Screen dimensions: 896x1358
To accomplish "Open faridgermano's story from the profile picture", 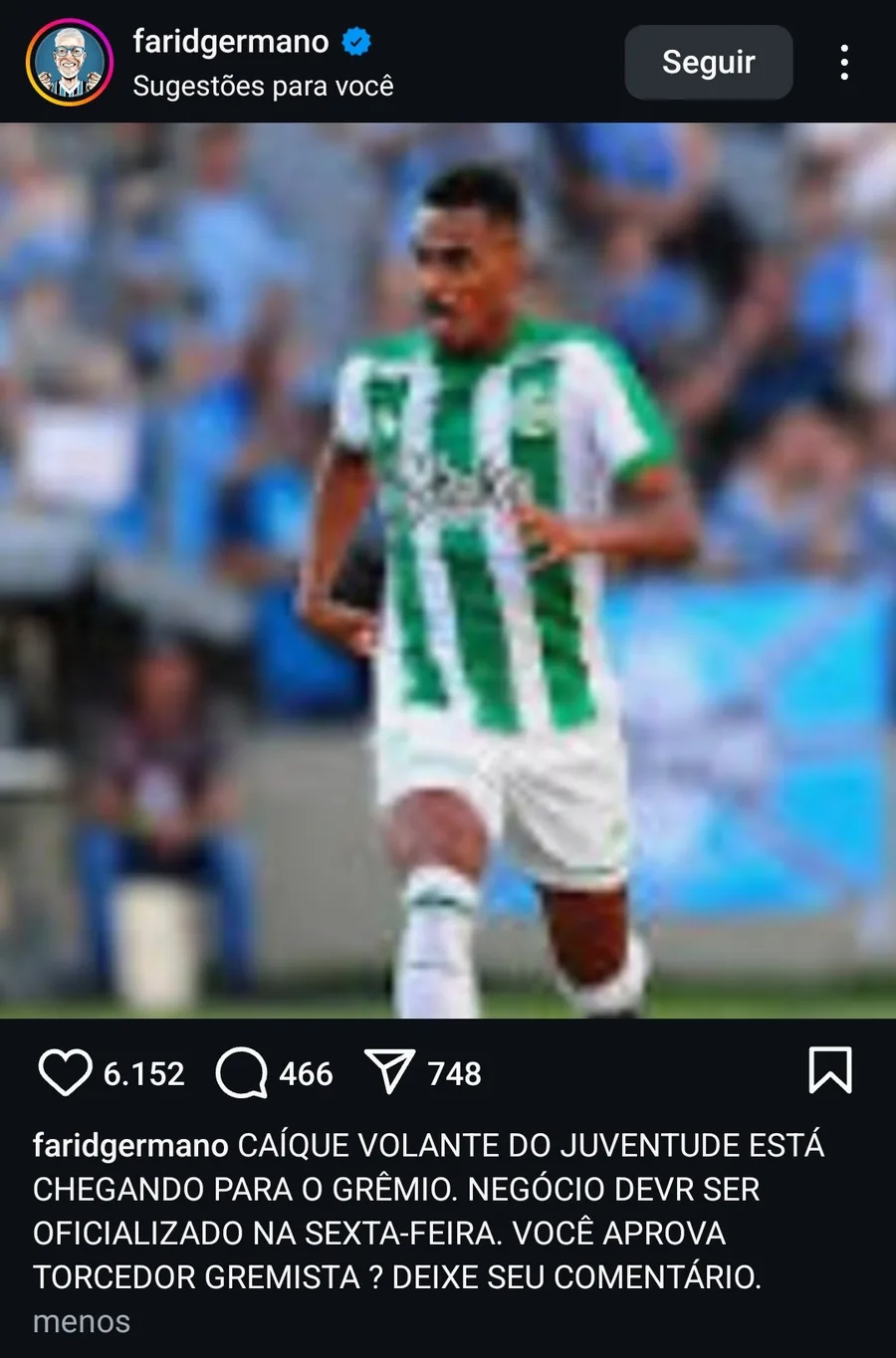I will click(69, 62).
